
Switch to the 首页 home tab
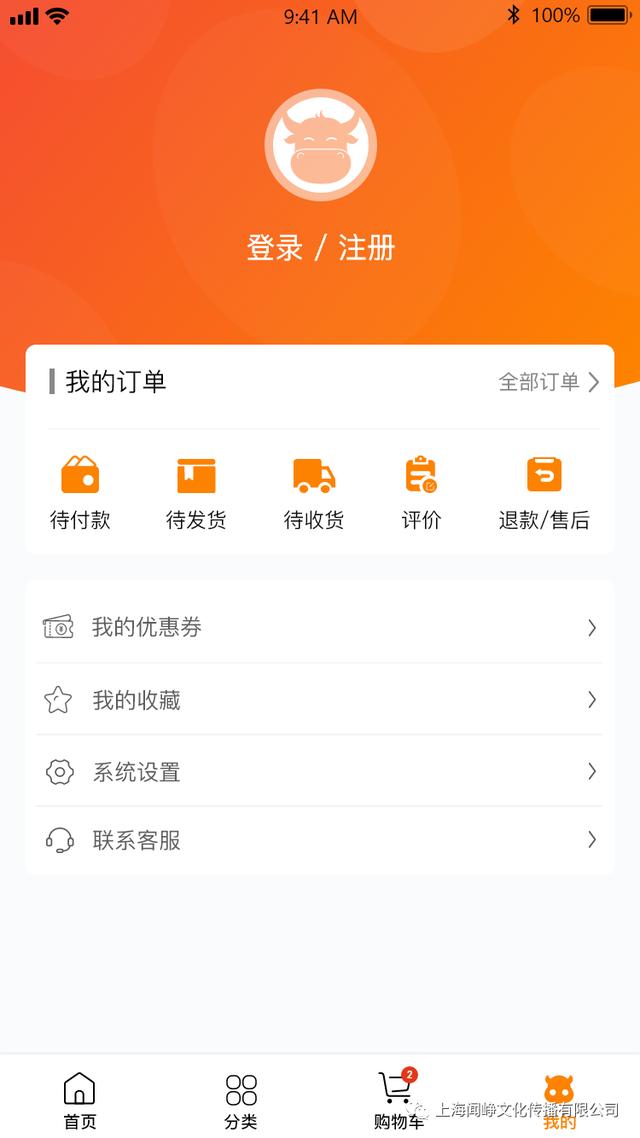click(80, 1101)
